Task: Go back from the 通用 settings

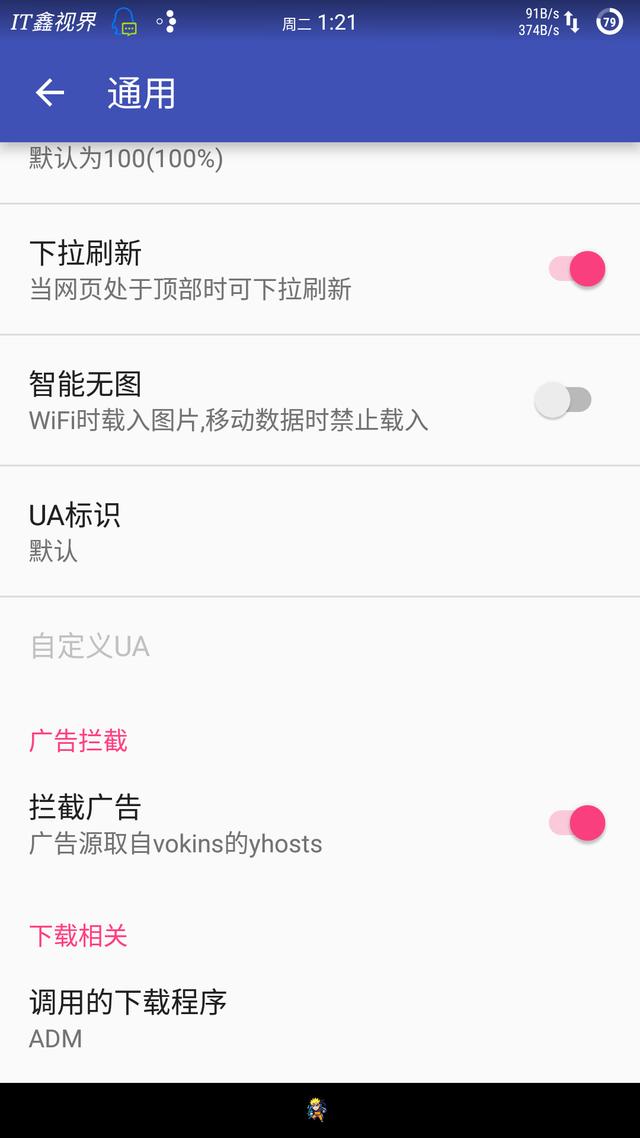Action: [x=50, y=93]
